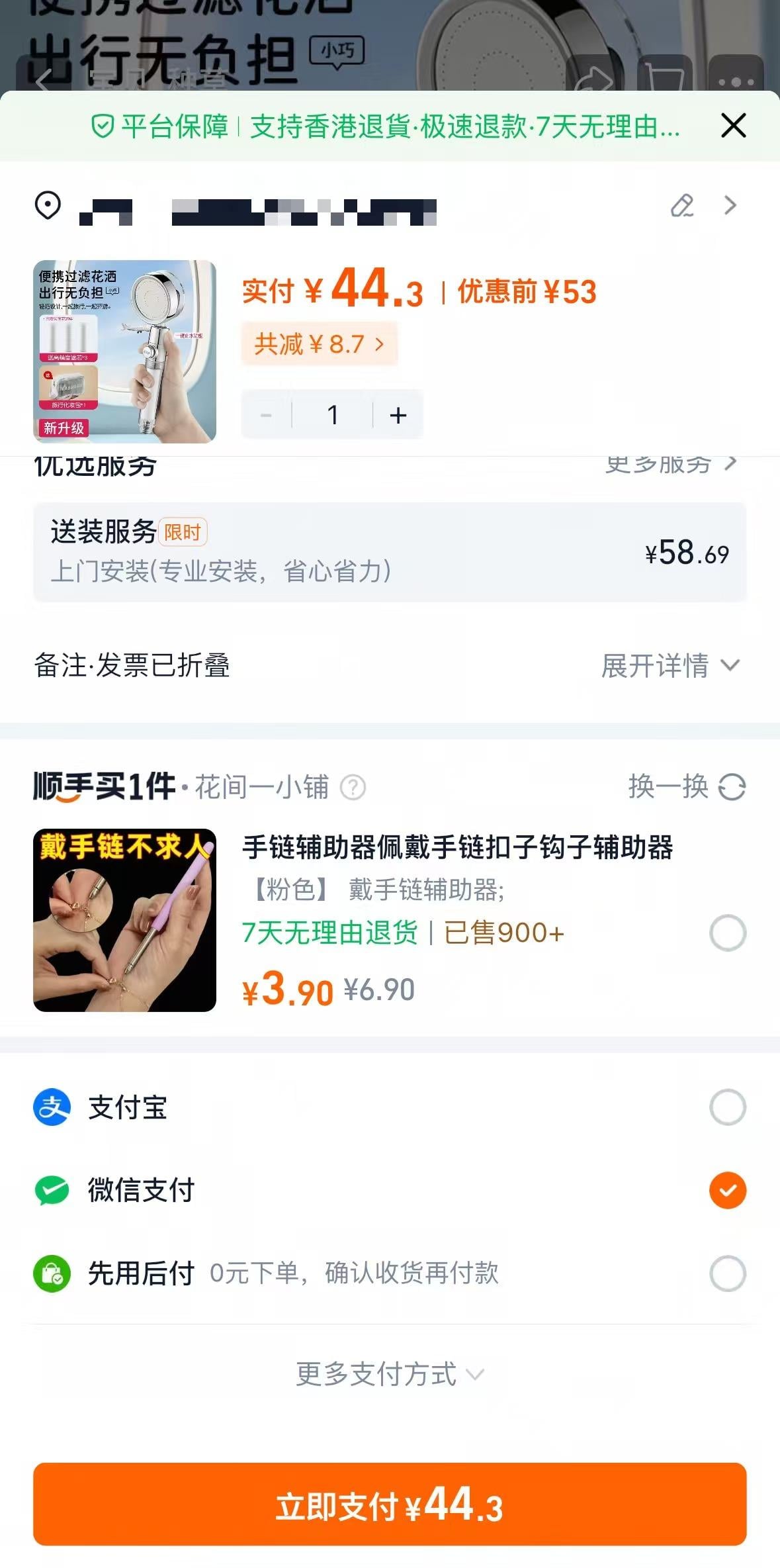Viewport: 780px width, 1568px height.
Task: Tap 立即支付 ¥44.3 to pay
Action: (390, 1504)
